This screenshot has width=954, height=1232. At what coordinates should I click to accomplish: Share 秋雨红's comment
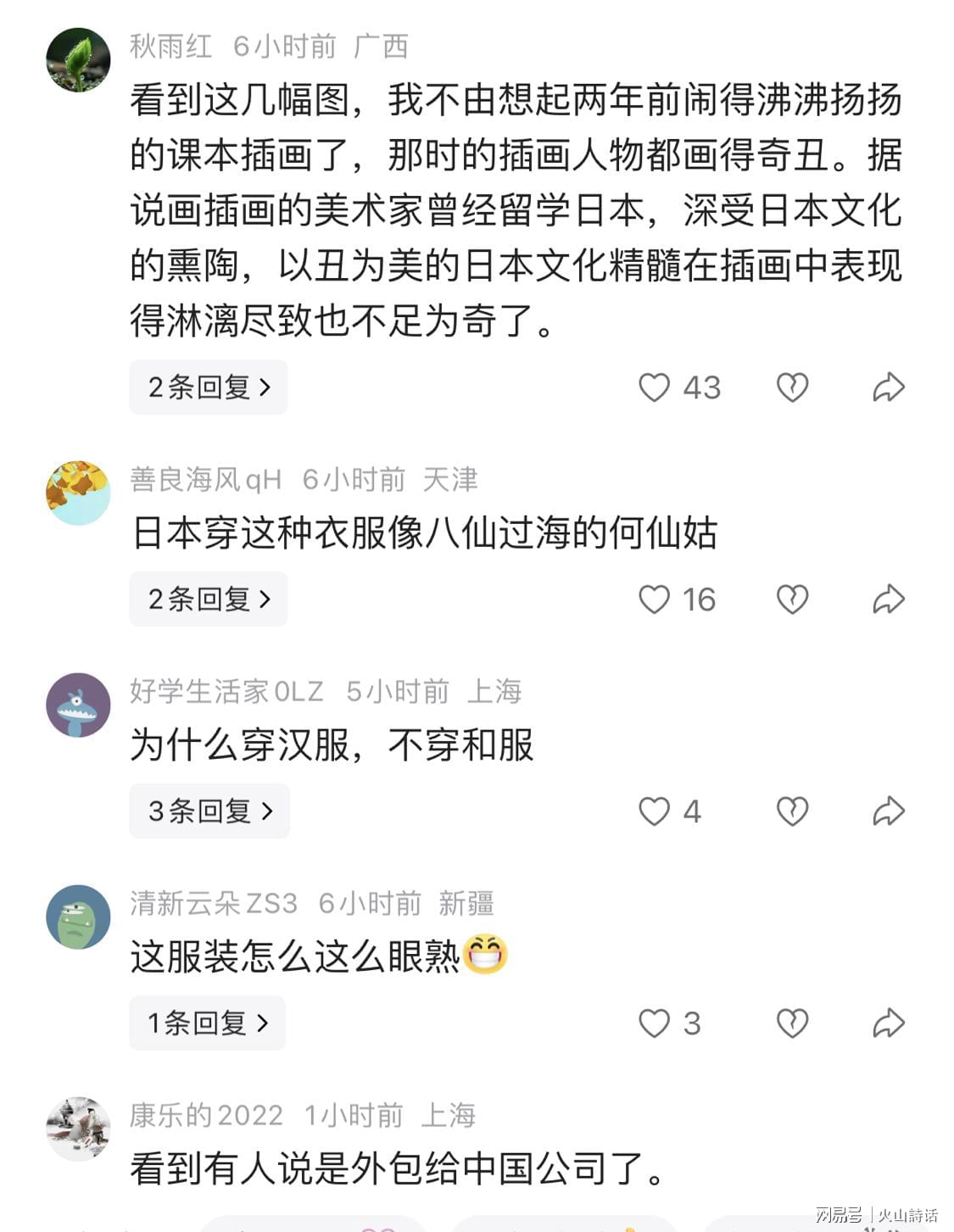click(x=889, y=387)
